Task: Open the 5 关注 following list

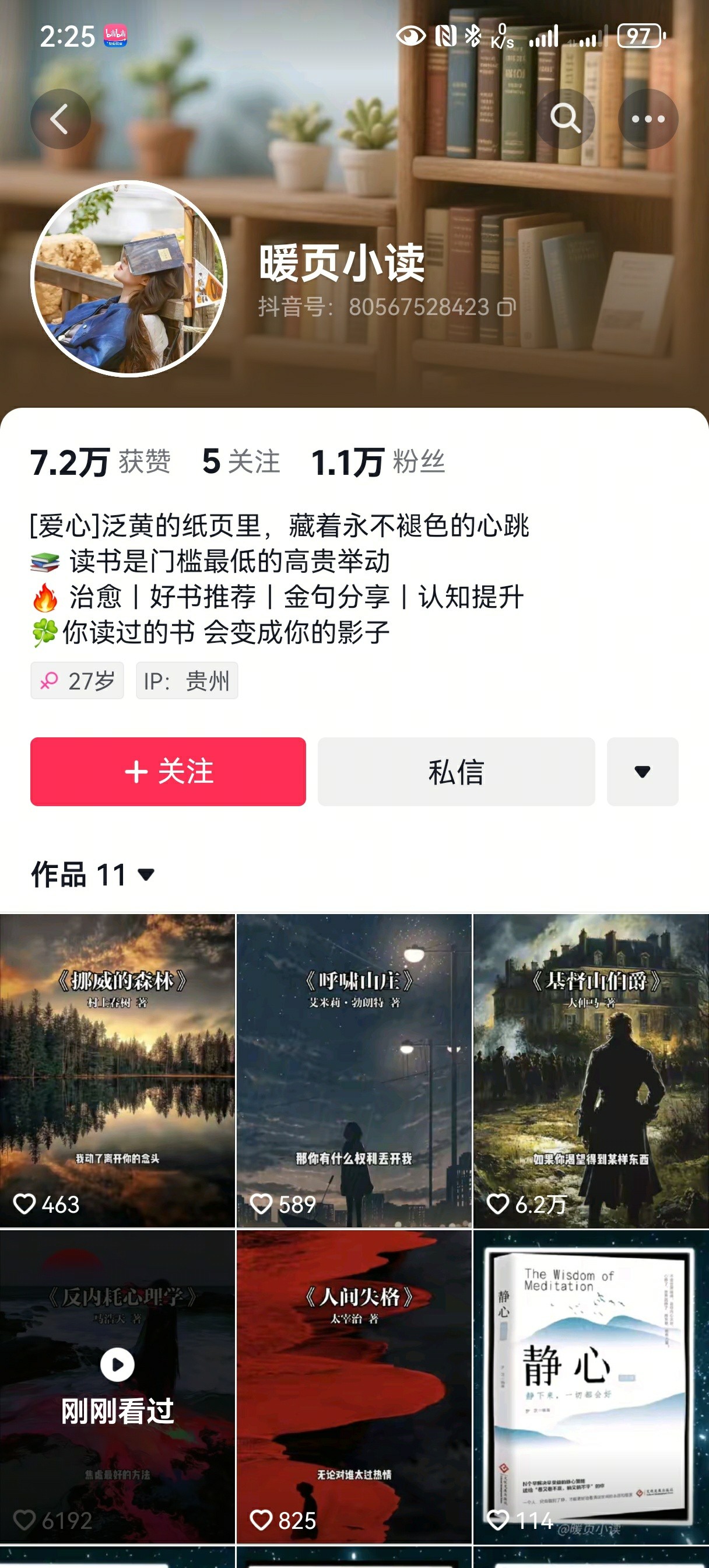Action: pyautogui.click(x=241, y=461)
